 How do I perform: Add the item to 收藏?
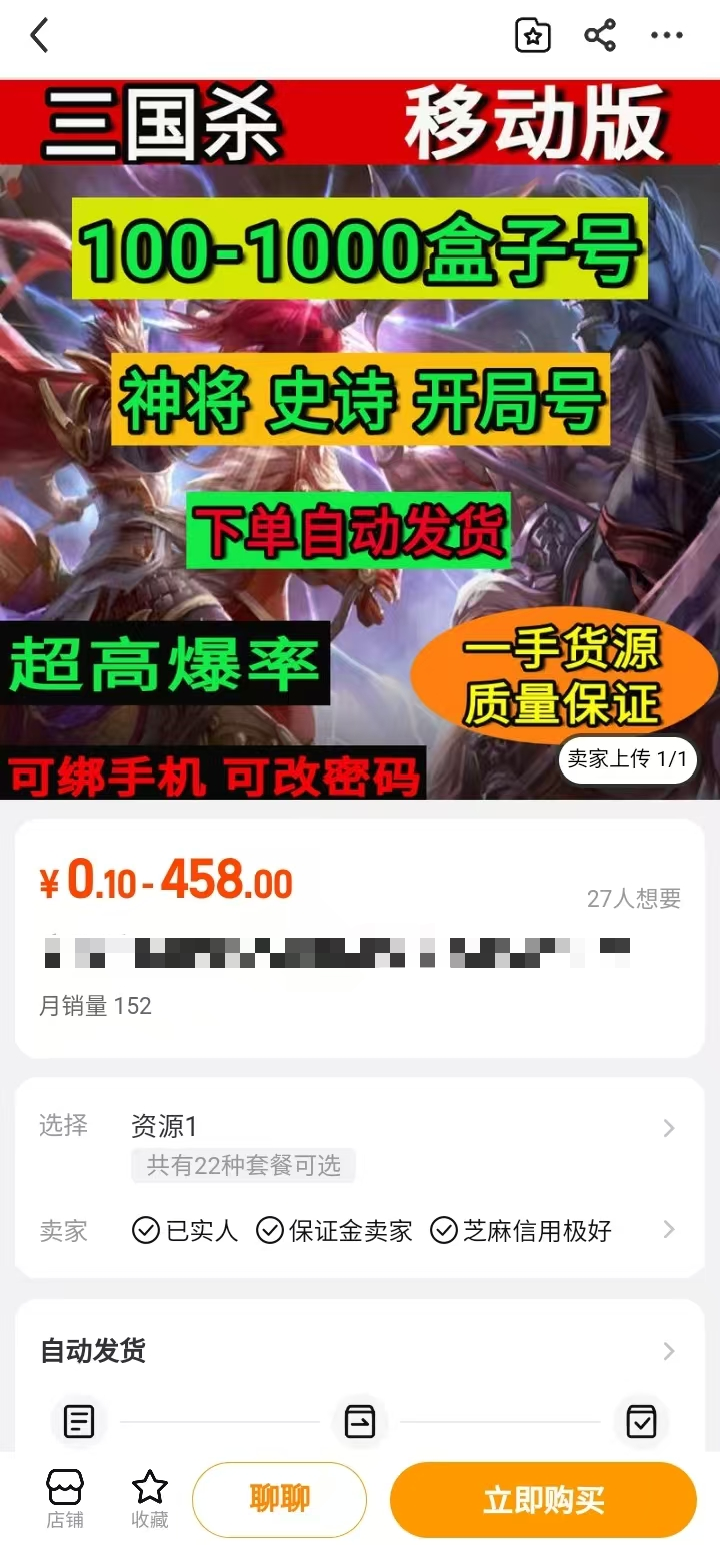click(x=150, y=1499)
